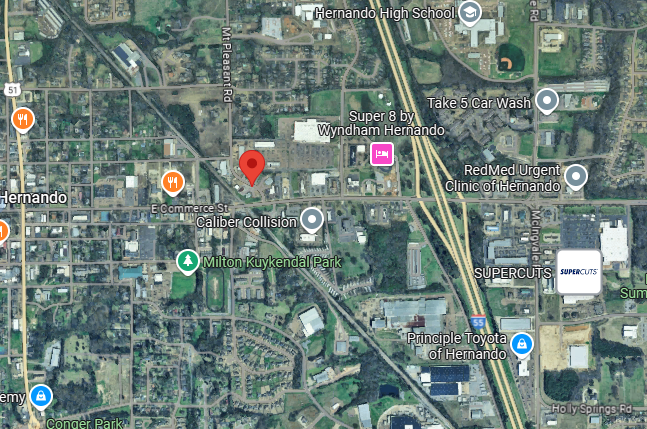Open the SUPERCUTS logo marker
The image size is (647, 429).
[x=579, y=271]
